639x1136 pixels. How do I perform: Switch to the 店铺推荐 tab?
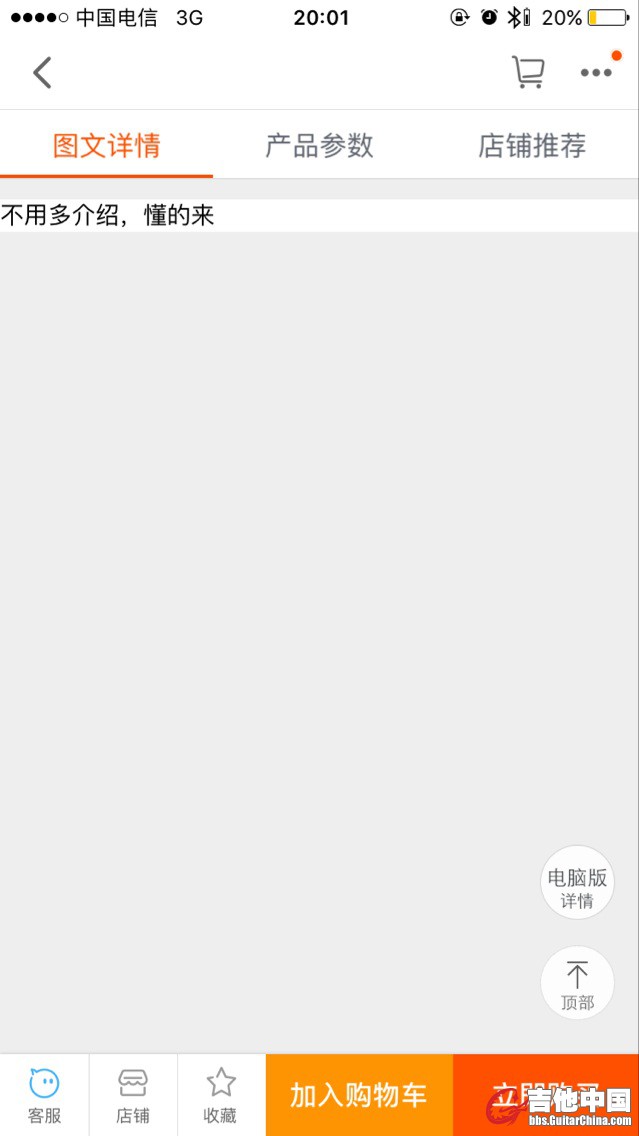pos(532,146)
